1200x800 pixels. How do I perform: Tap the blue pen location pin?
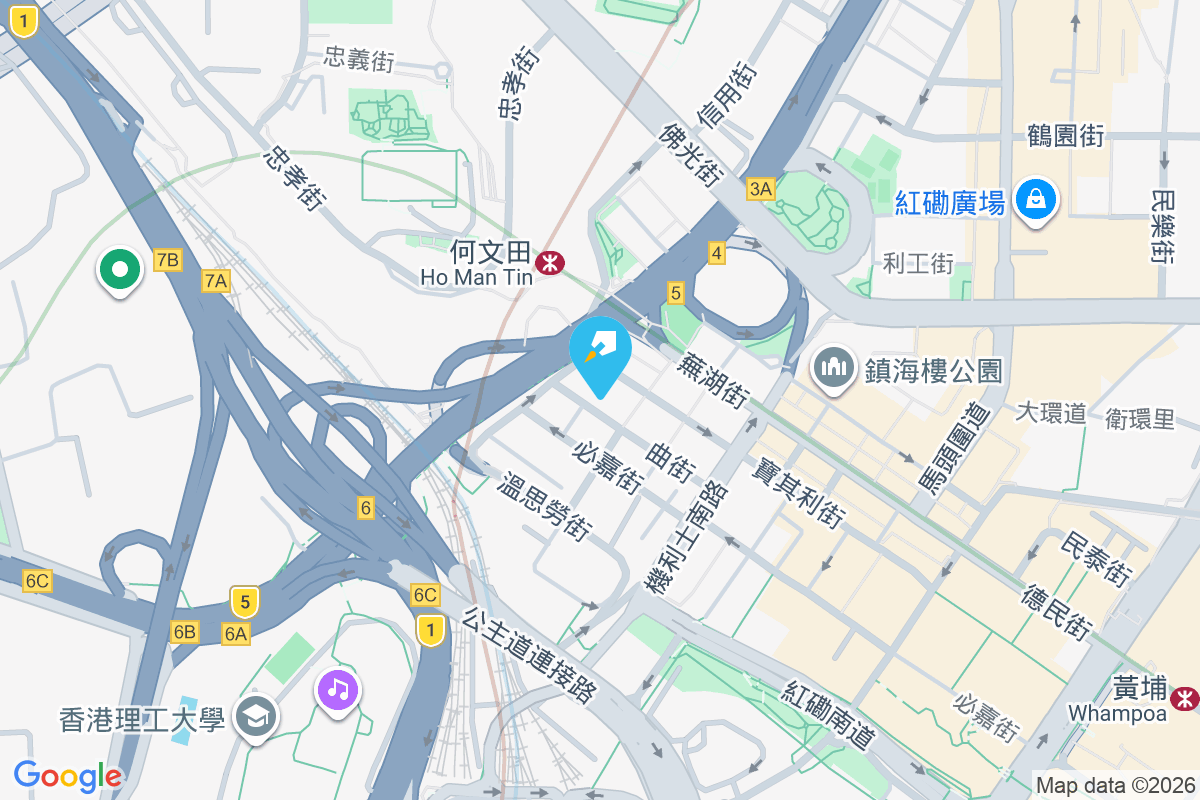click(600, 350)
